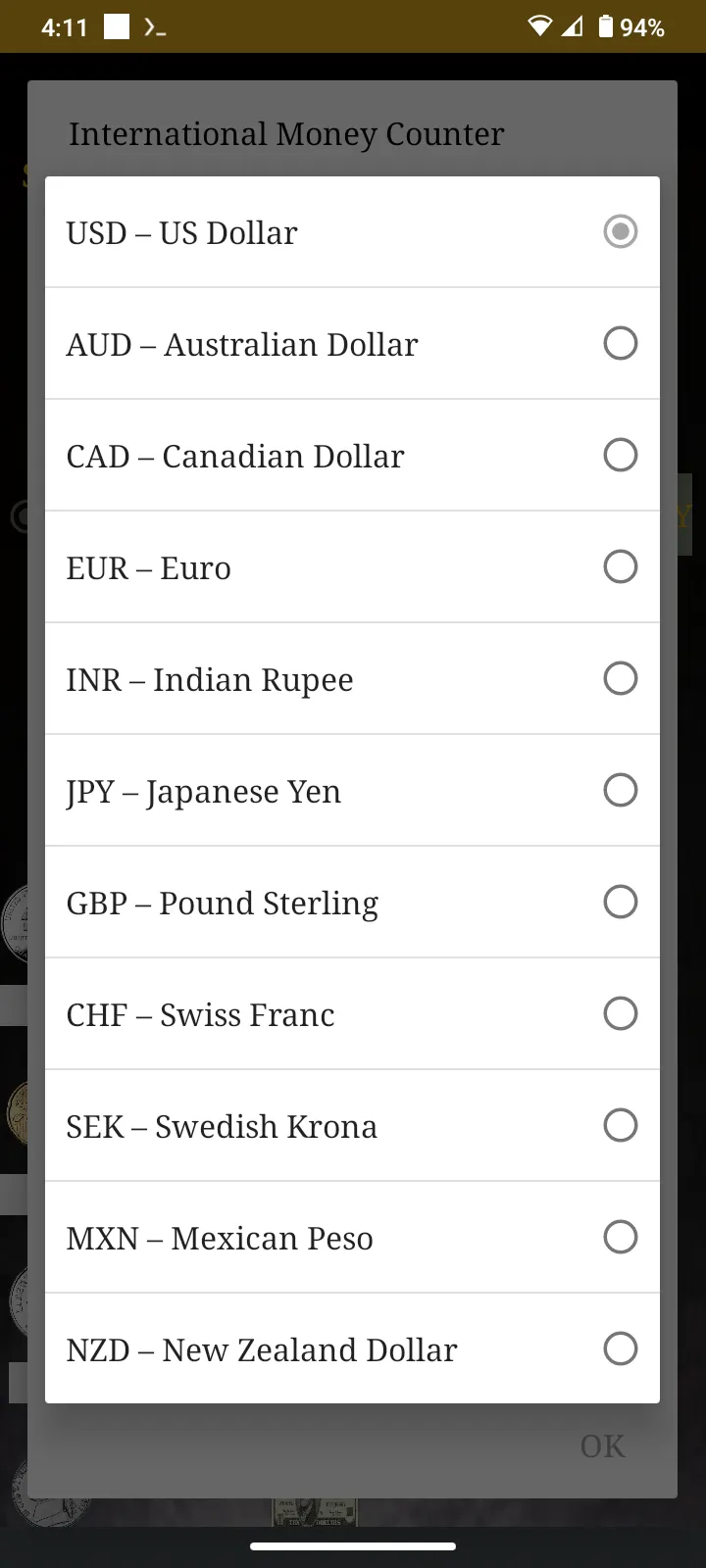Select JPY – Japanese Yen

(x=352, y=791)
